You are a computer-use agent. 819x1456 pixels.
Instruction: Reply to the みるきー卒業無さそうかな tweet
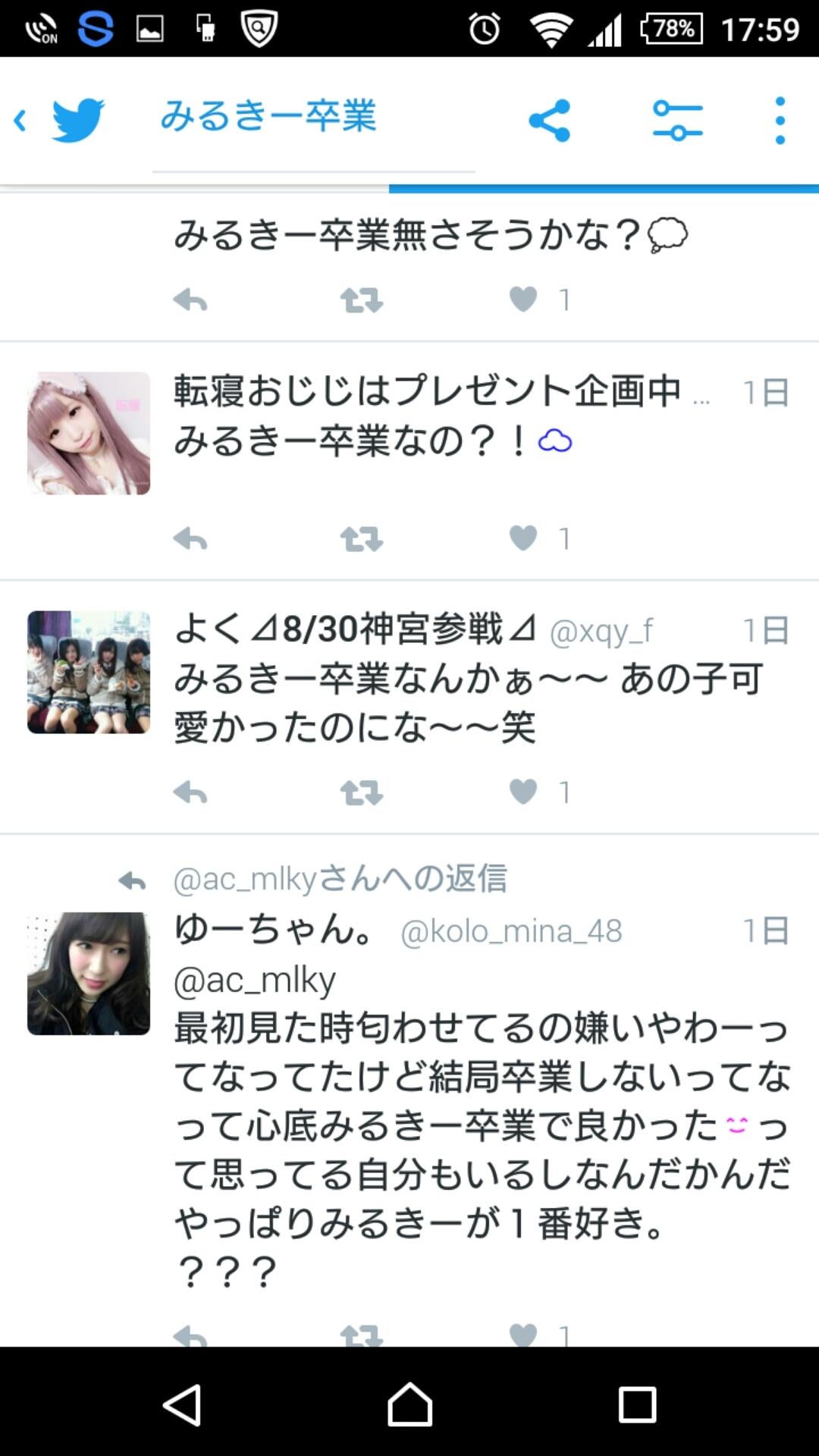190,300
